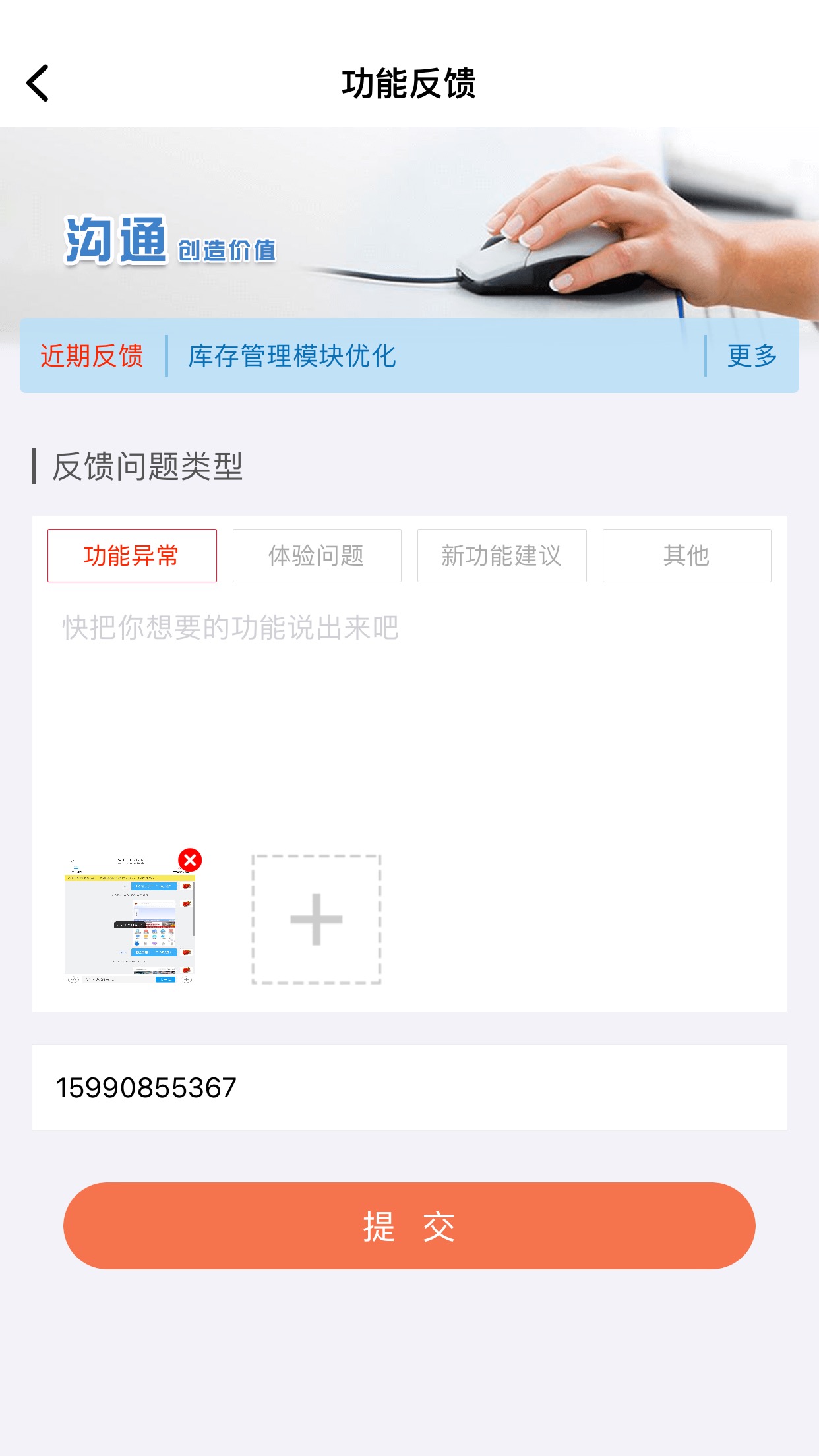
Task: Go back from the 功能反馈 page
Action: pyautogui.click(x=38, y=83)
